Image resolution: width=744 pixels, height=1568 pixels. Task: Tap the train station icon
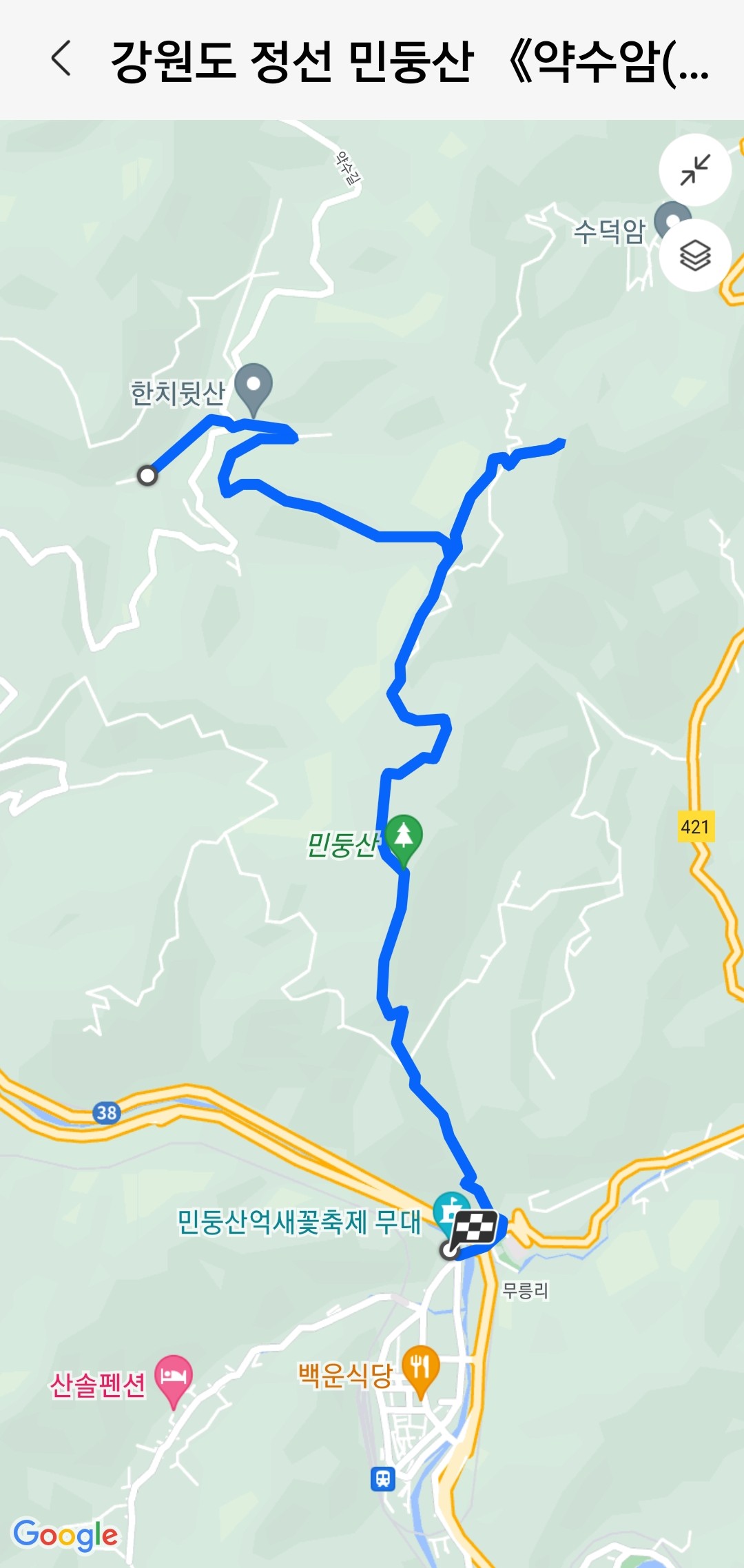383,1478
